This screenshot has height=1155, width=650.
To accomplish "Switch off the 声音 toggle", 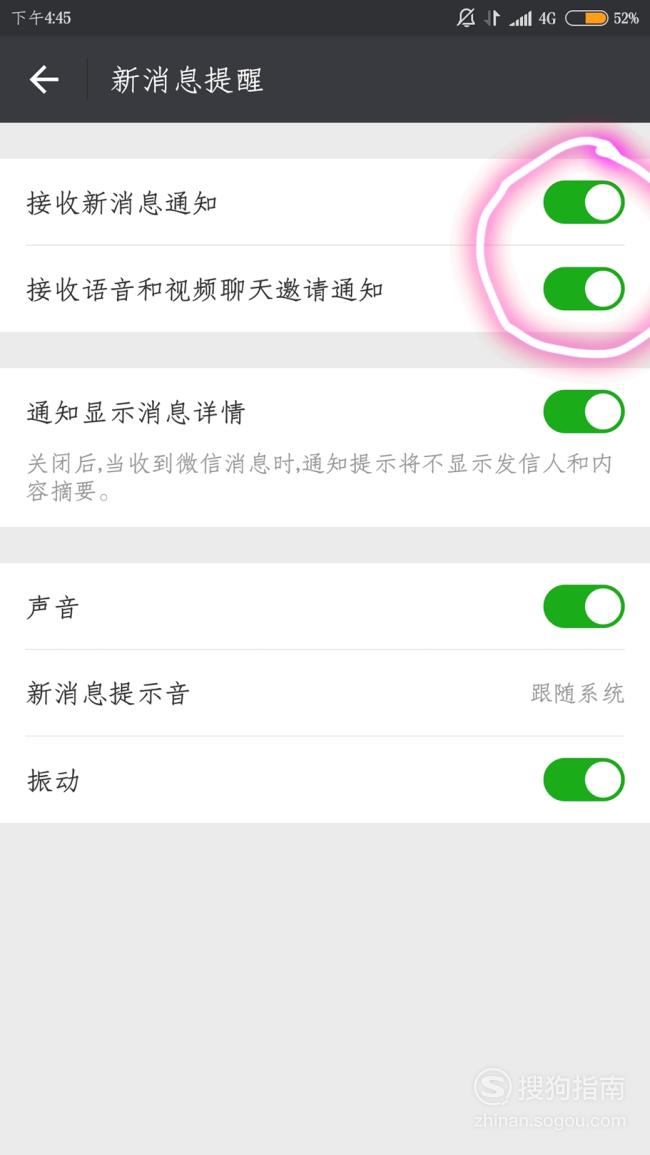I will [584, 607].
